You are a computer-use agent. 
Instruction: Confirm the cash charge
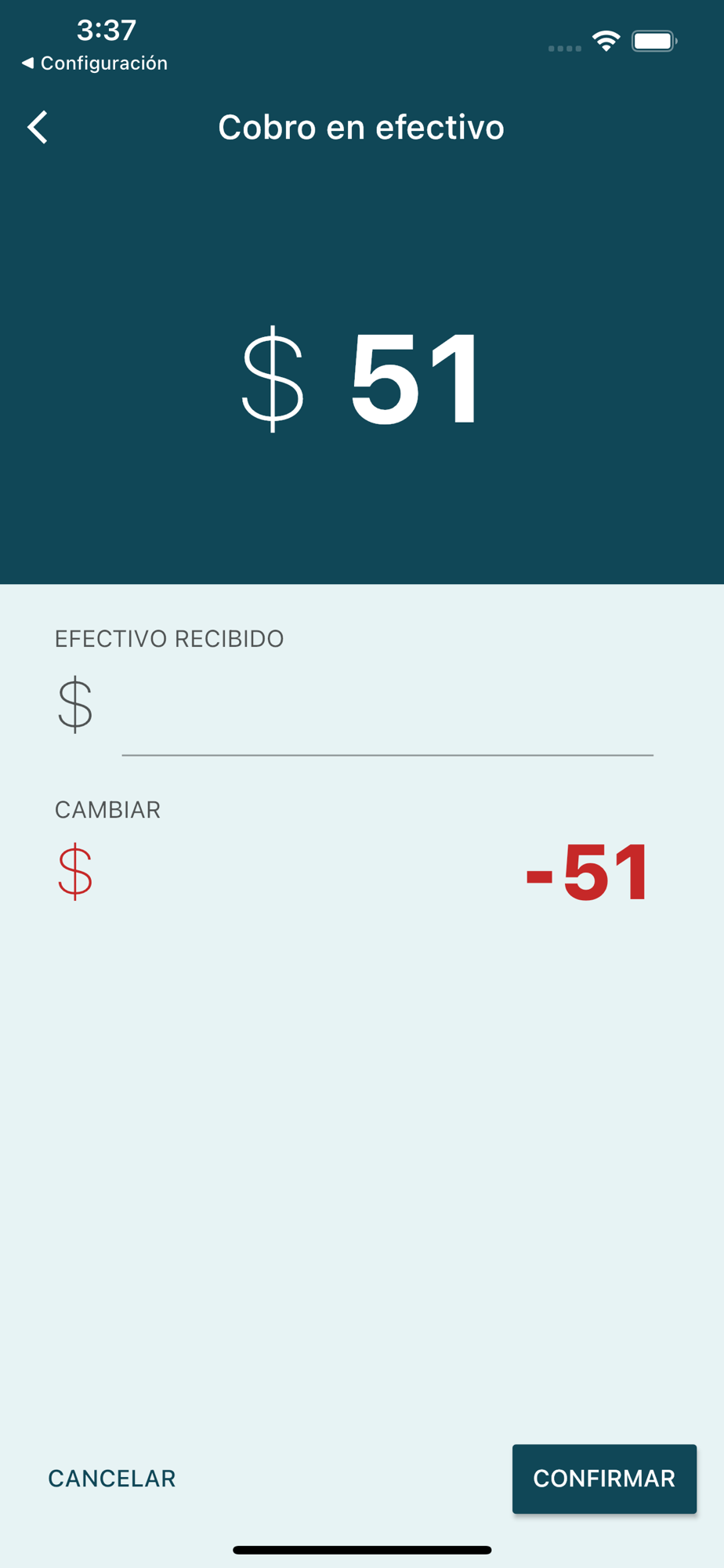[x=604, y=1479]
